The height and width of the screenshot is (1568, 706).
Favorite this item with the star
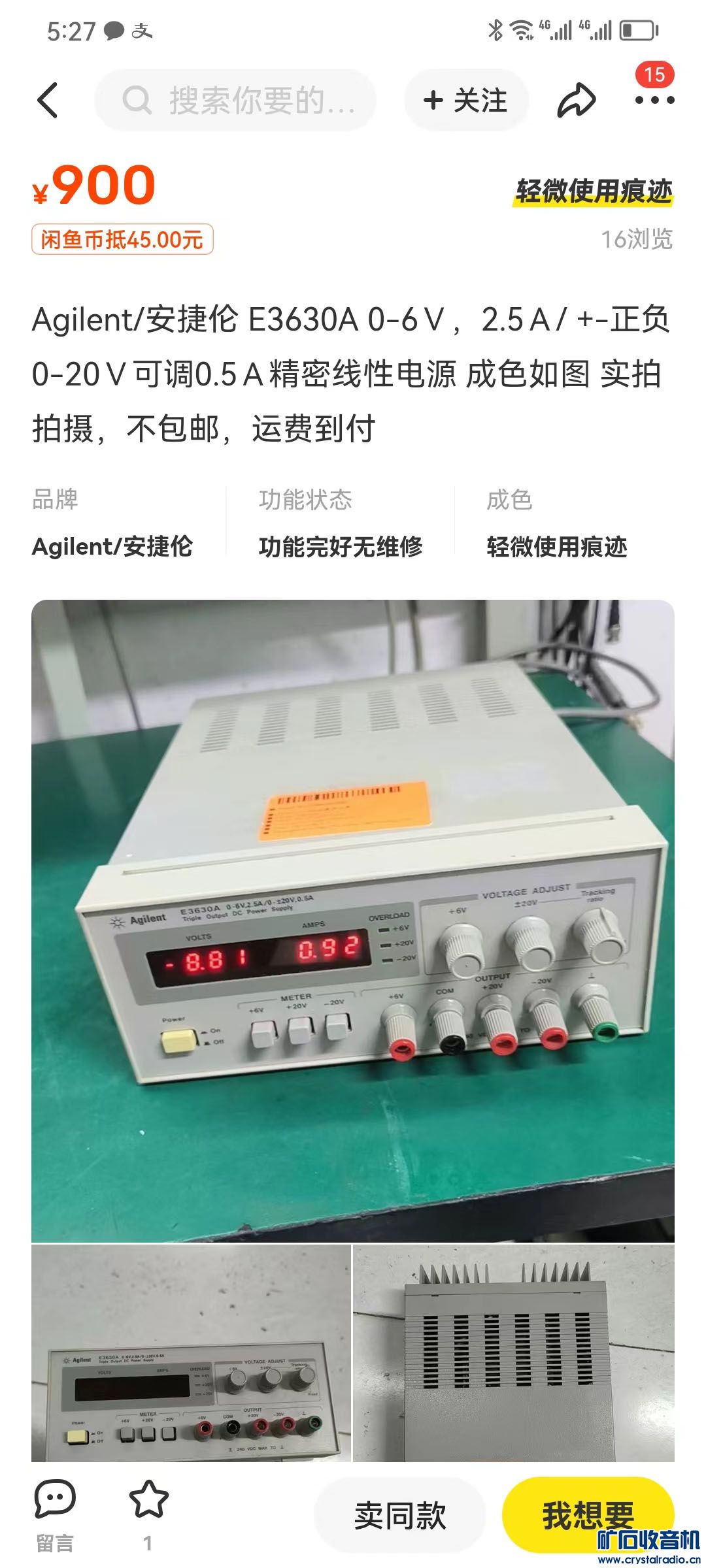click(x=148, y=1513)
